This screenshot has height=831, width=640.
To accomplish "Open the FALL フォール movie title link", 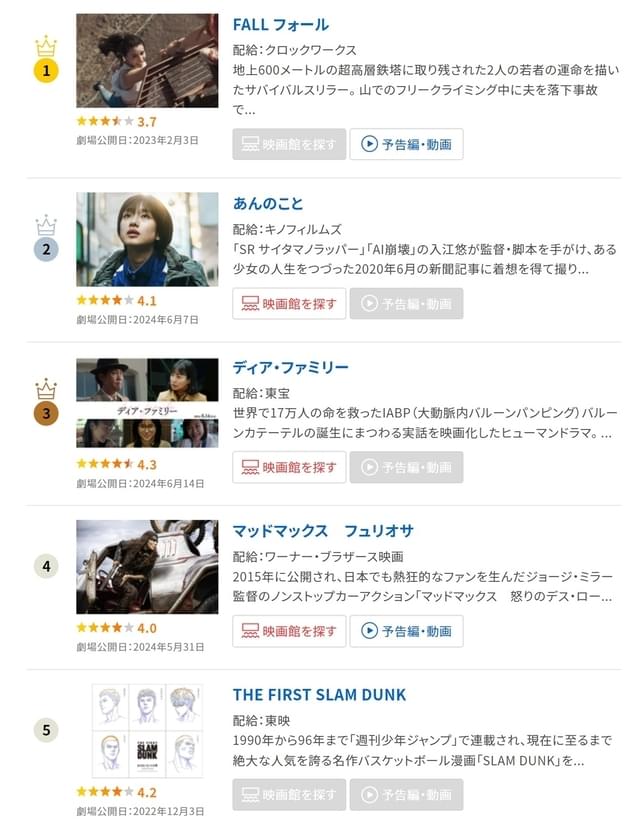I will point(280,24).
